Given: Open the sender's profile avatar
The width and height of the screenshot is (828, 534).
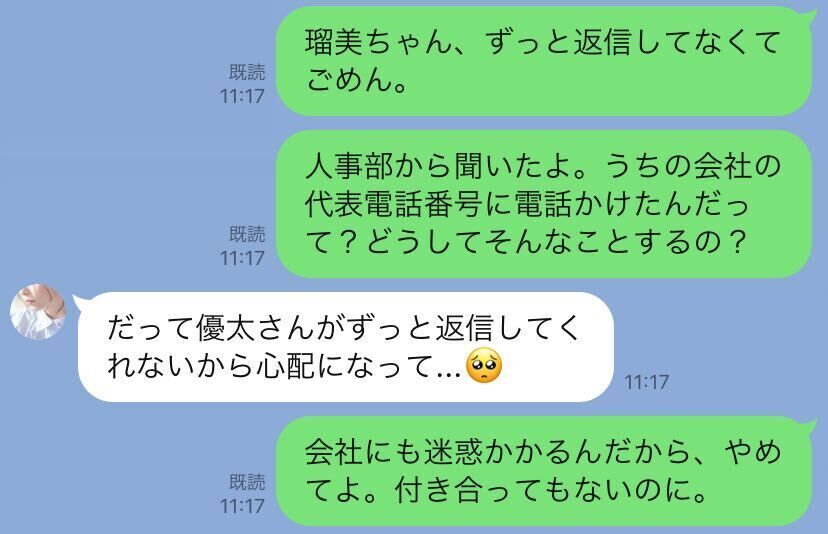Looking at the screenshot, I should click(38, 311).
